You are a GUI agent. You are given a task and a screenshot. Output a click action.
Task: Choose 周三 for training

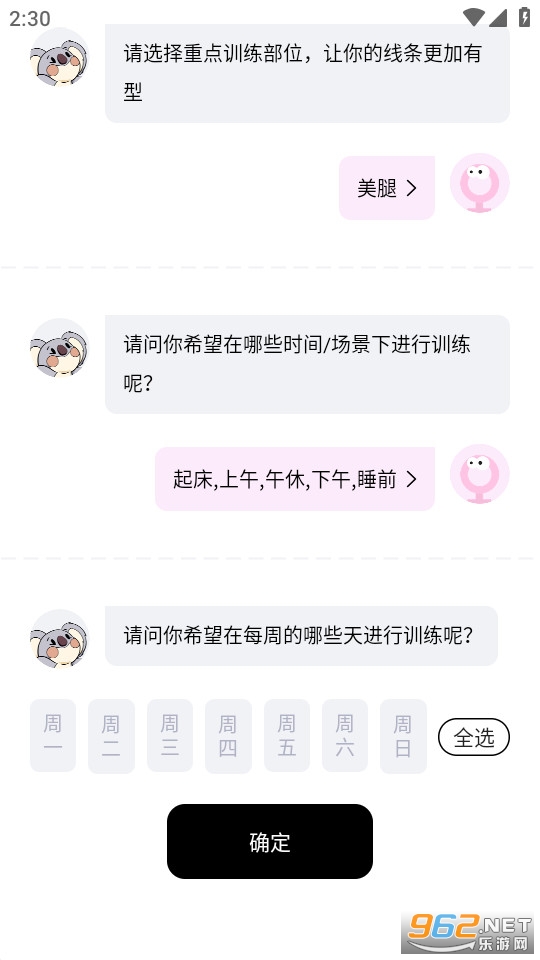[x=170, y=735]
